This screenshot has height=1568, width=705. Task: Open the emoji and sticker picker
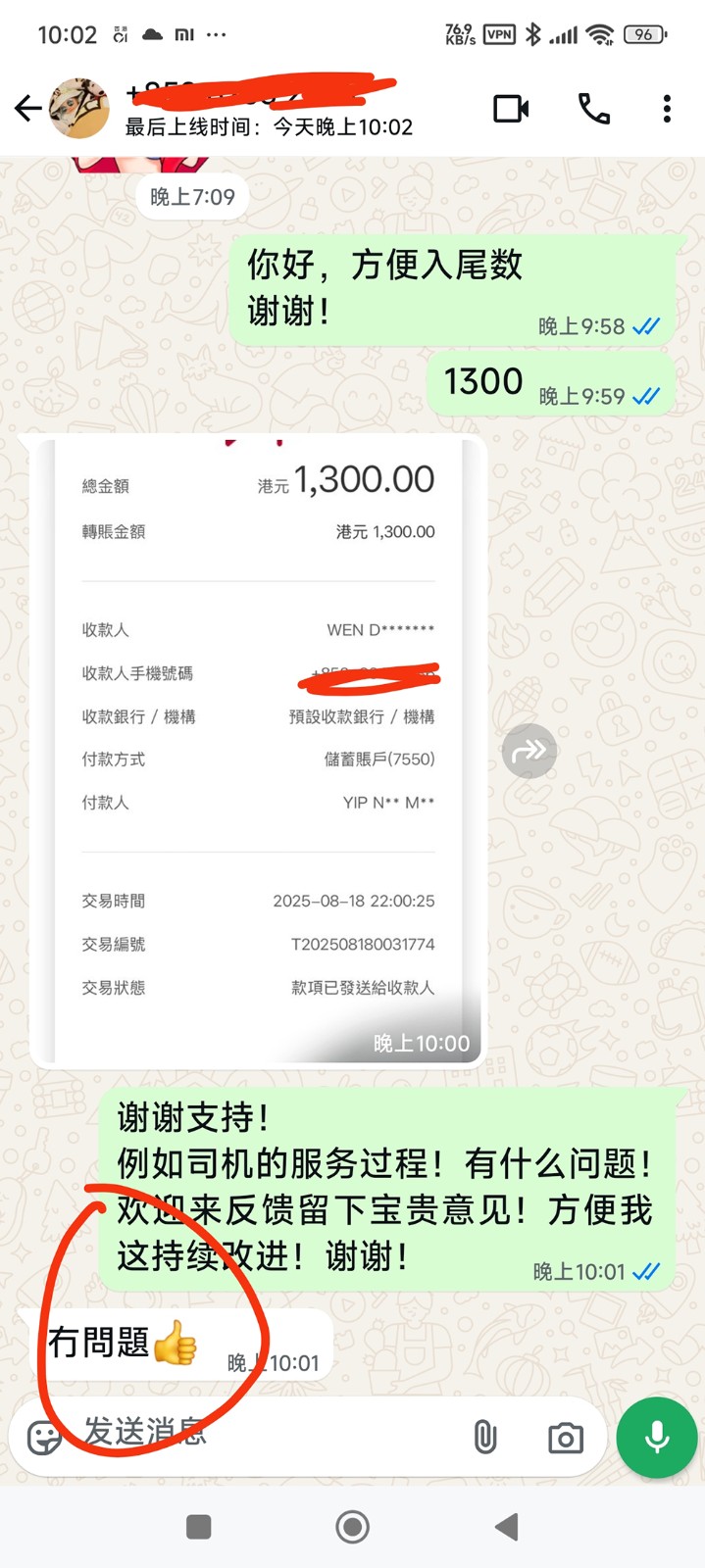44,1438
